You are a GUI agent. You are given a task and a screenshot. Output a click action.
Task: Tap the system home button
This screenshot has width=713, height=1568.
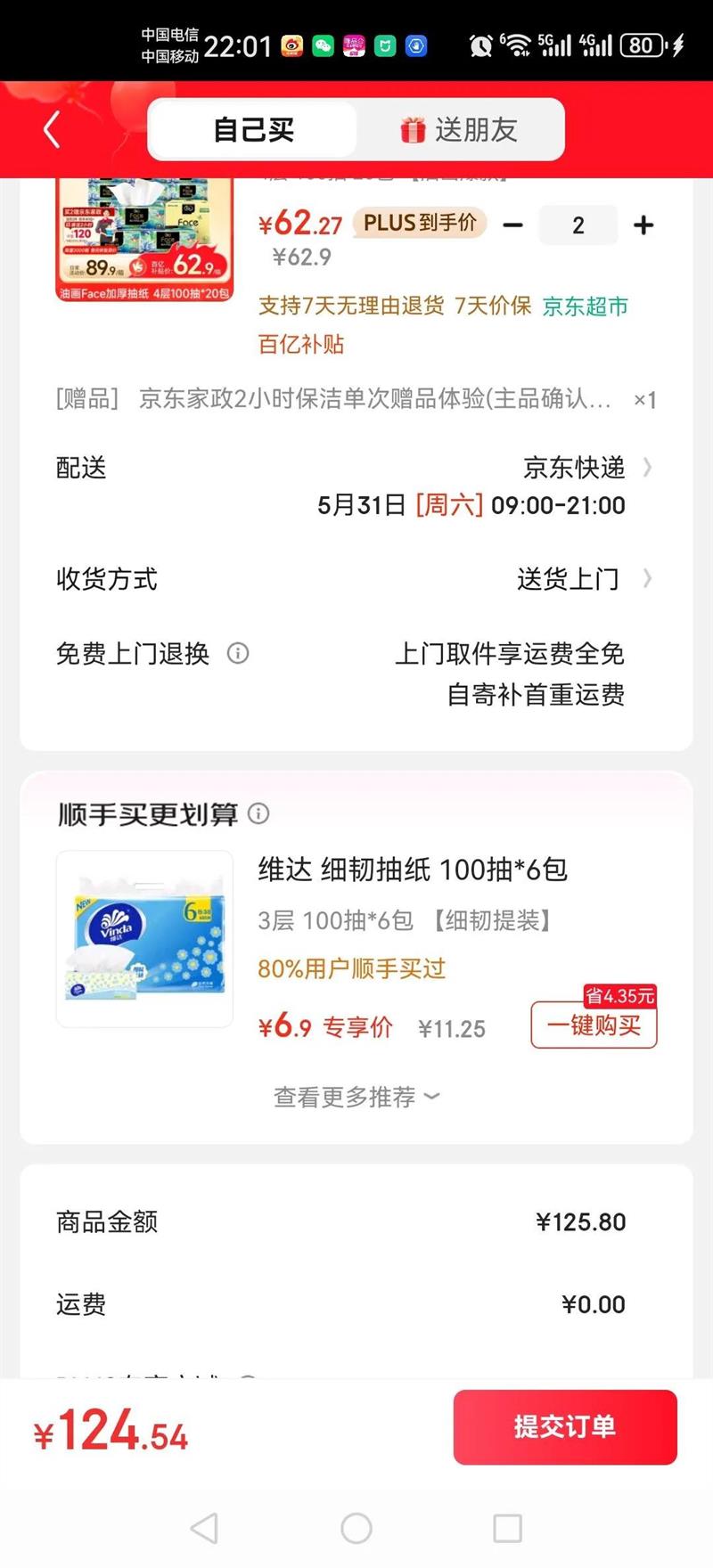[x=356, y=1529]
